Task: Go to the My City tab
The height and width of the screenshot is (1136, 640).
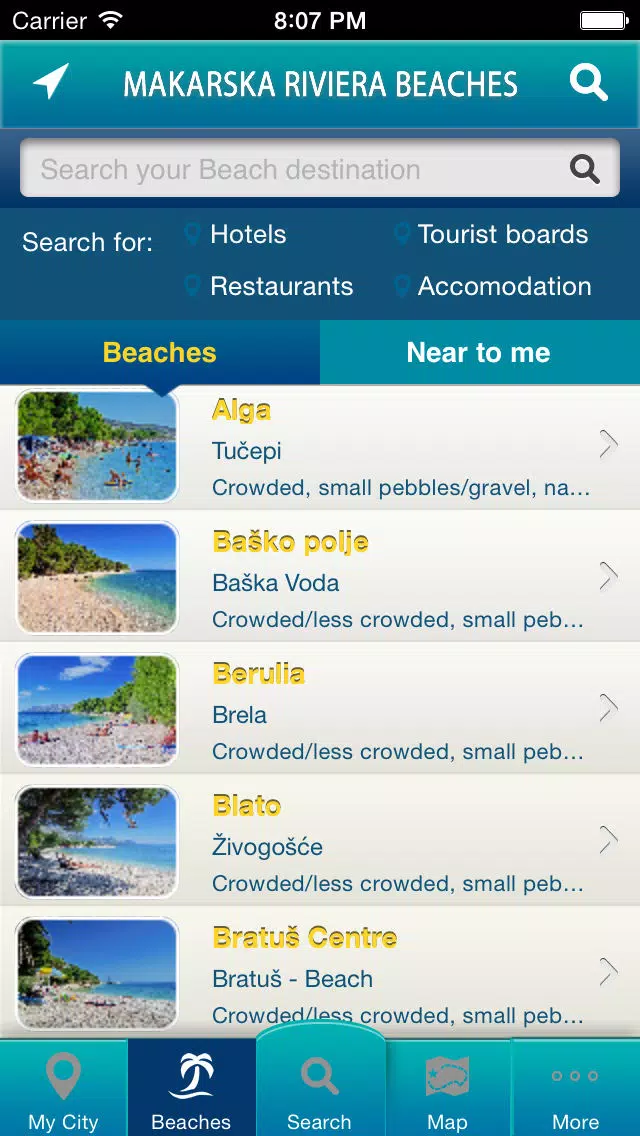Action: click(x=63, y=1090)
